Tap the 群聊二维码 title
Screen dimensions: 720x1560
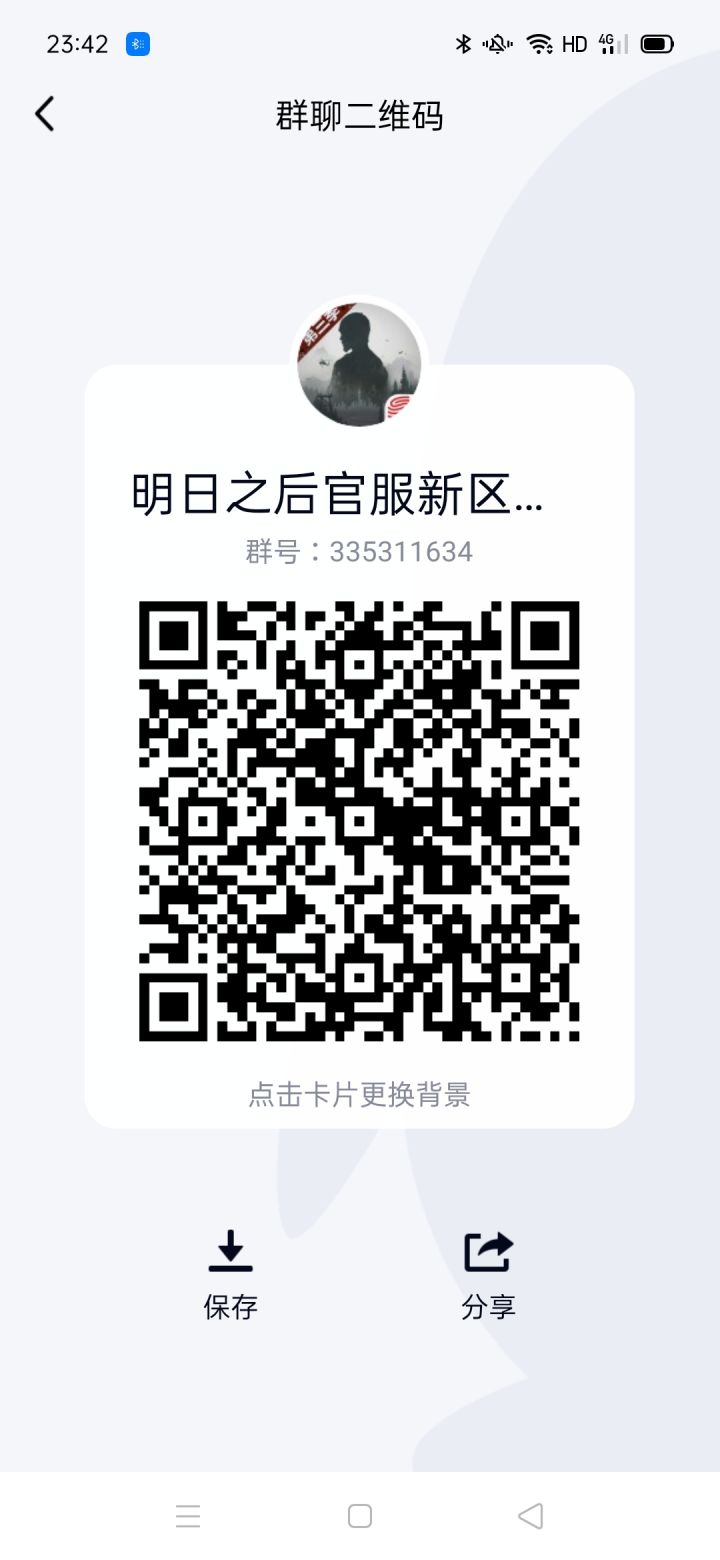[359, 116]
